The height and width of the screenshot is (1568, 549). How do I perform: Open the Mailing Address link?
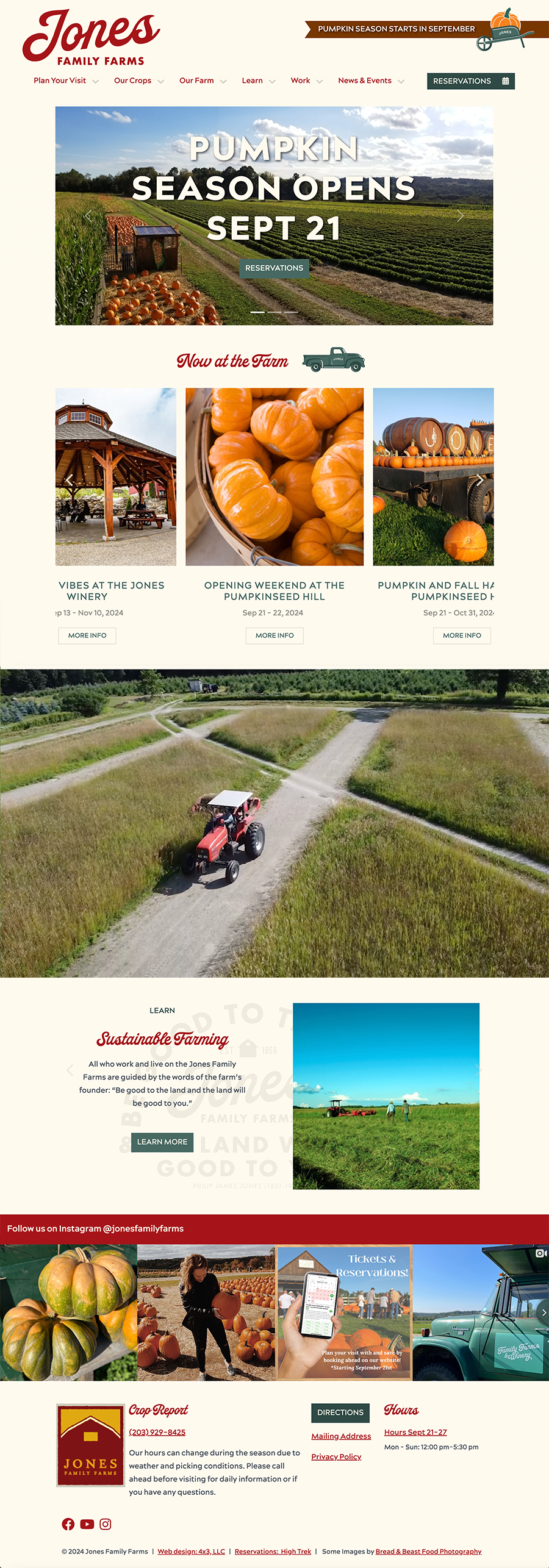click(341, 1436)
